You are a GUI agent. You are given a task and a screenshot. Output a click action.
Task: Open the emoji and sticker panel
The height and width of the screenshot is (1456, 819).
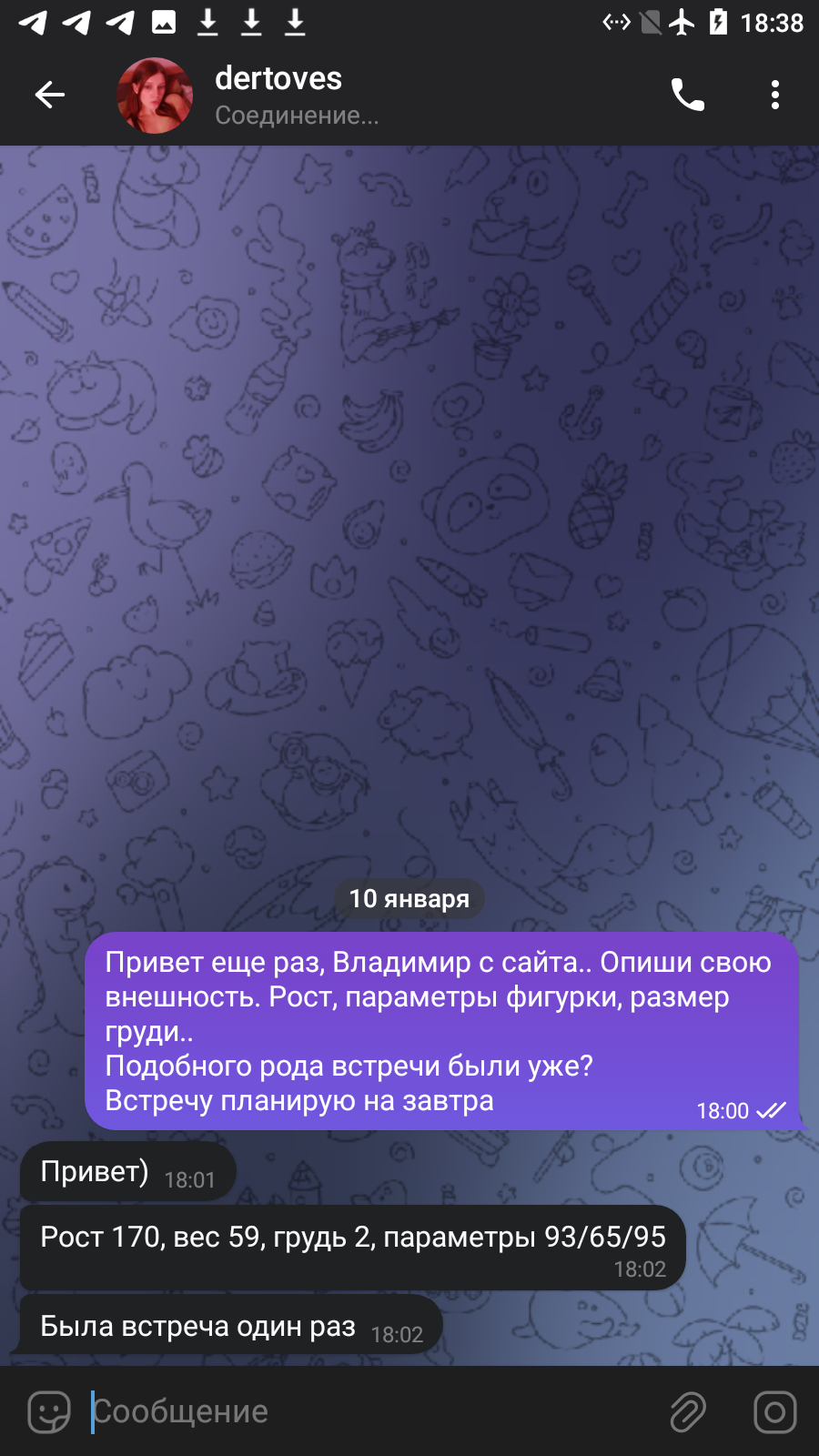tap(49, 1412)
